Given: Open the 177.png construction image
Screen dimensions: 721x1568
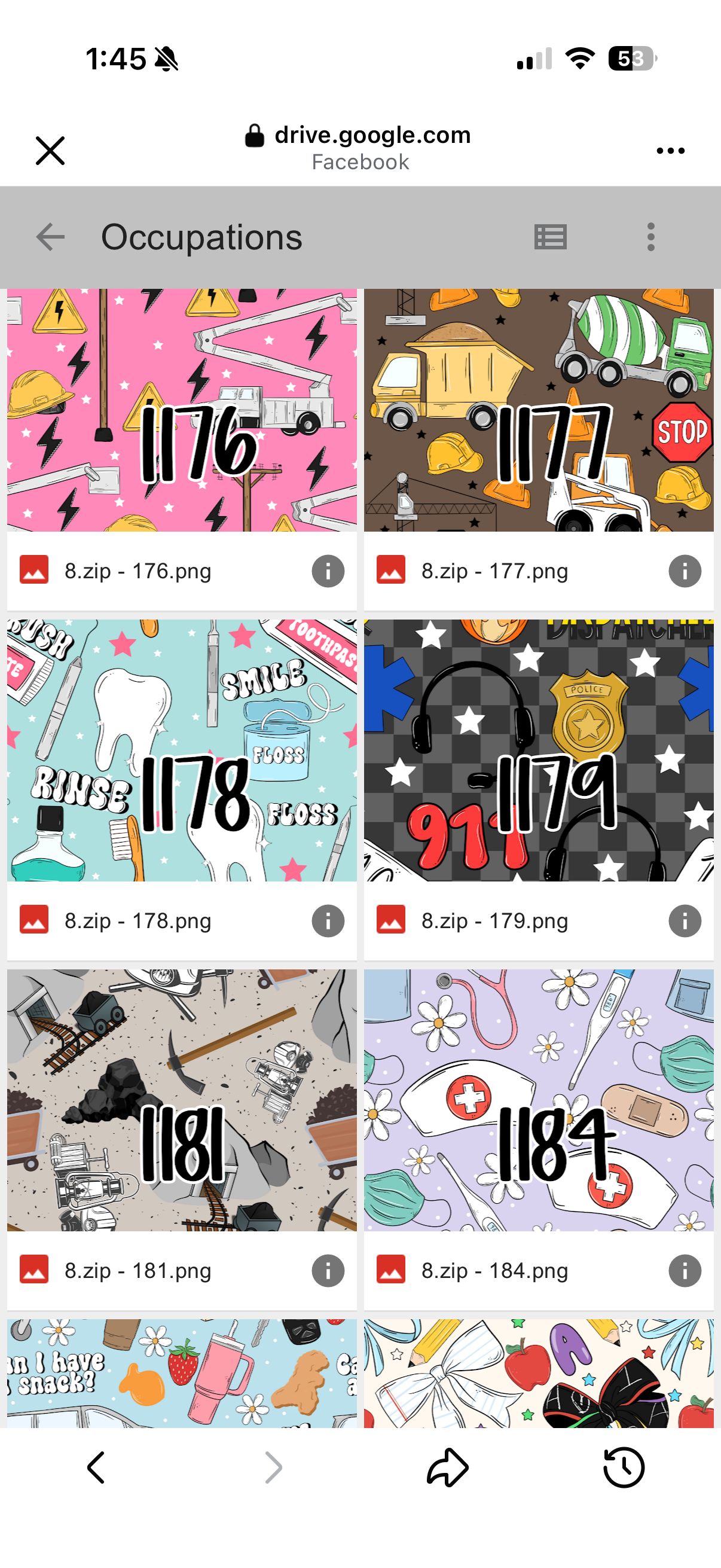Looking at the screenshot, I should 538,410.
